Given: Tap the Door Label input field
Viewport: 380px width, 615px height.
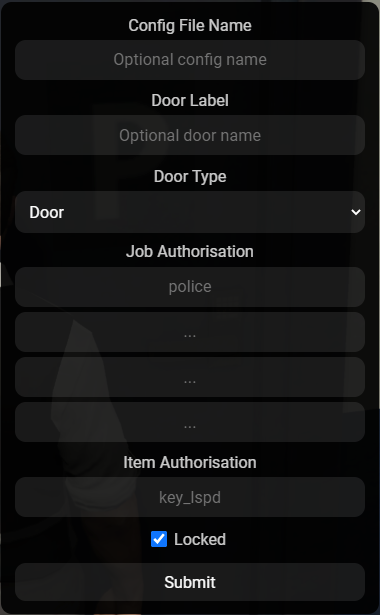Looking at the screenshot, I should [190, 135].
